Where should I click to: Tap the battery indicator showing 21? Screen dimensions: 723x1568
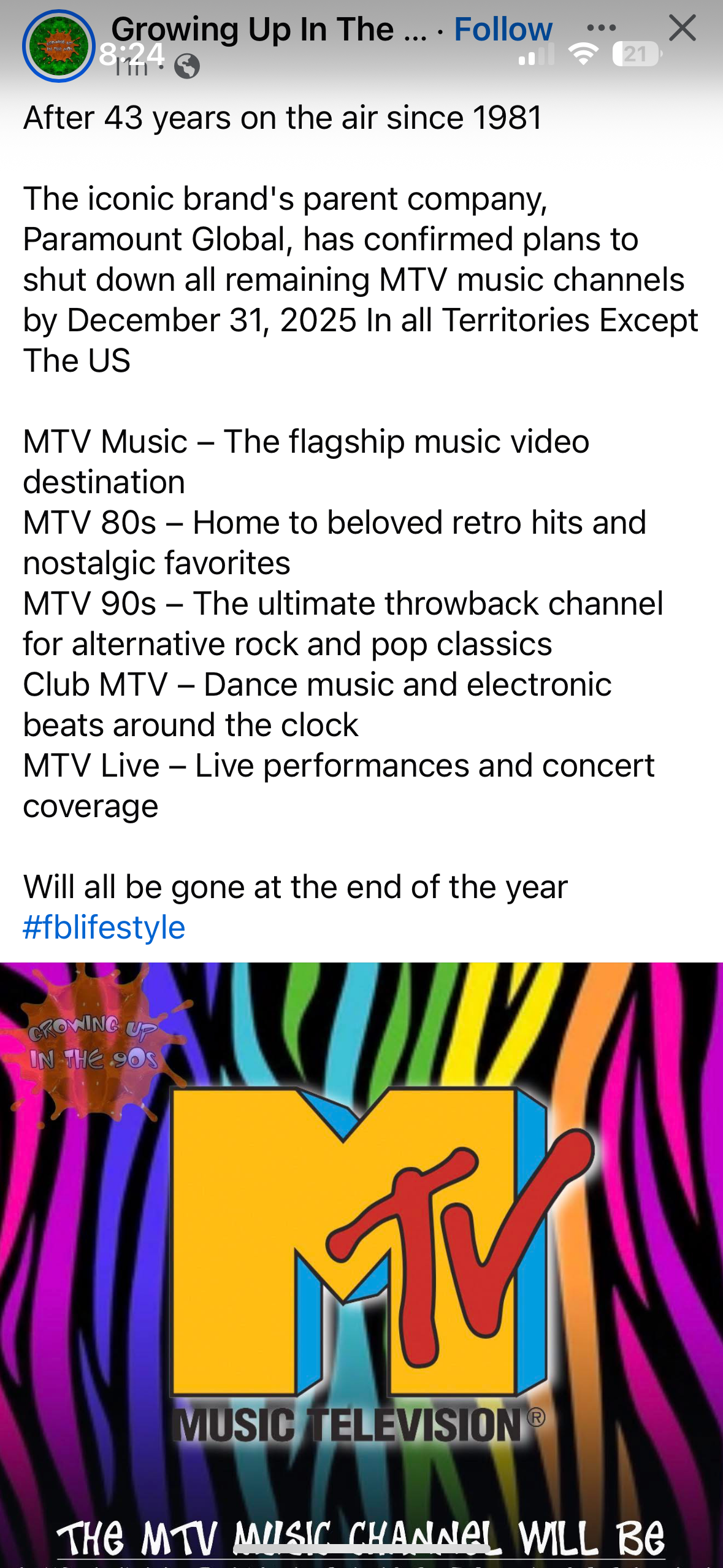click(x=637, y=55)
